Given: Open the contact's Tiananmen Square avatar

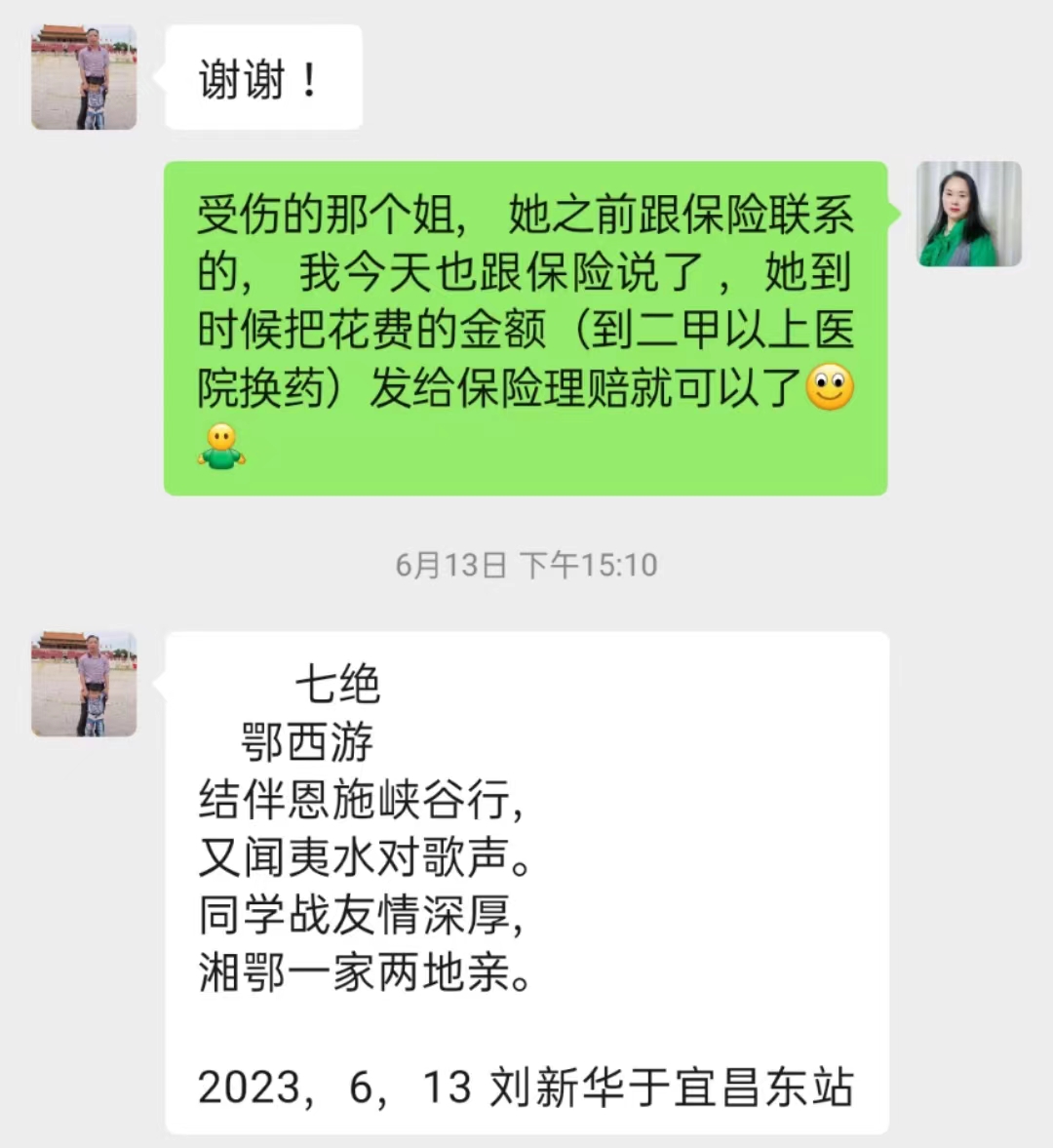Looking at the screenshot, I should coord(84,76).
